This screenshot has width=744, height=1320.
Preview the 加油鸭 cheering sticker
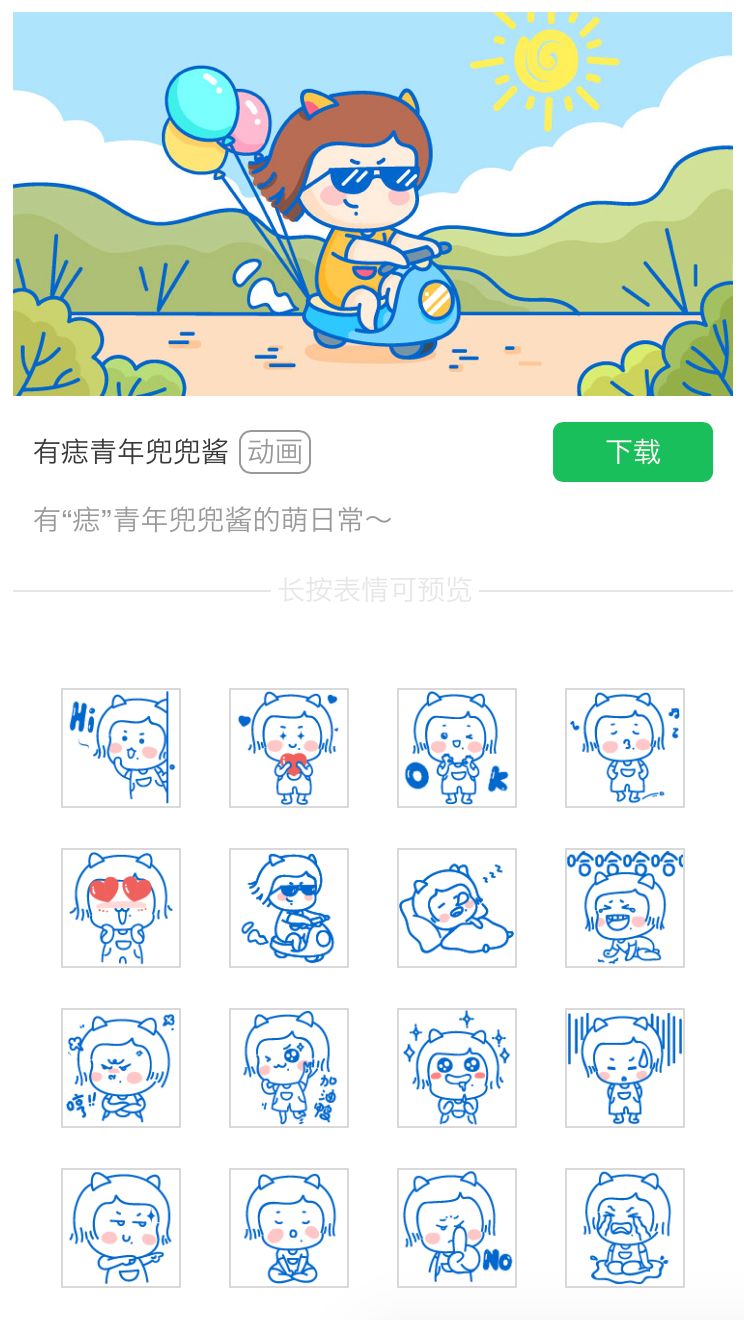[x=288, y=1067]
